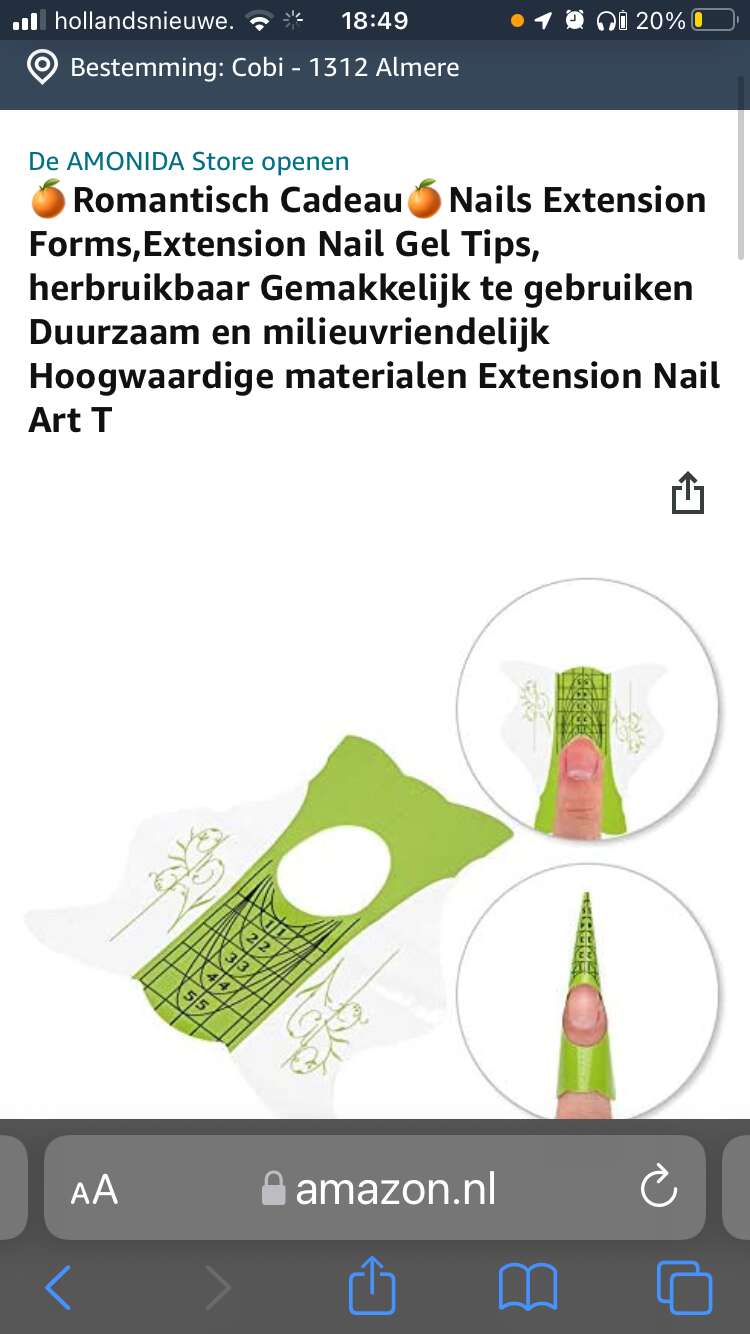Reload the amazon.nl page
The image size is (750, 1334).
pyautogui.click(x=659, y=1188)
